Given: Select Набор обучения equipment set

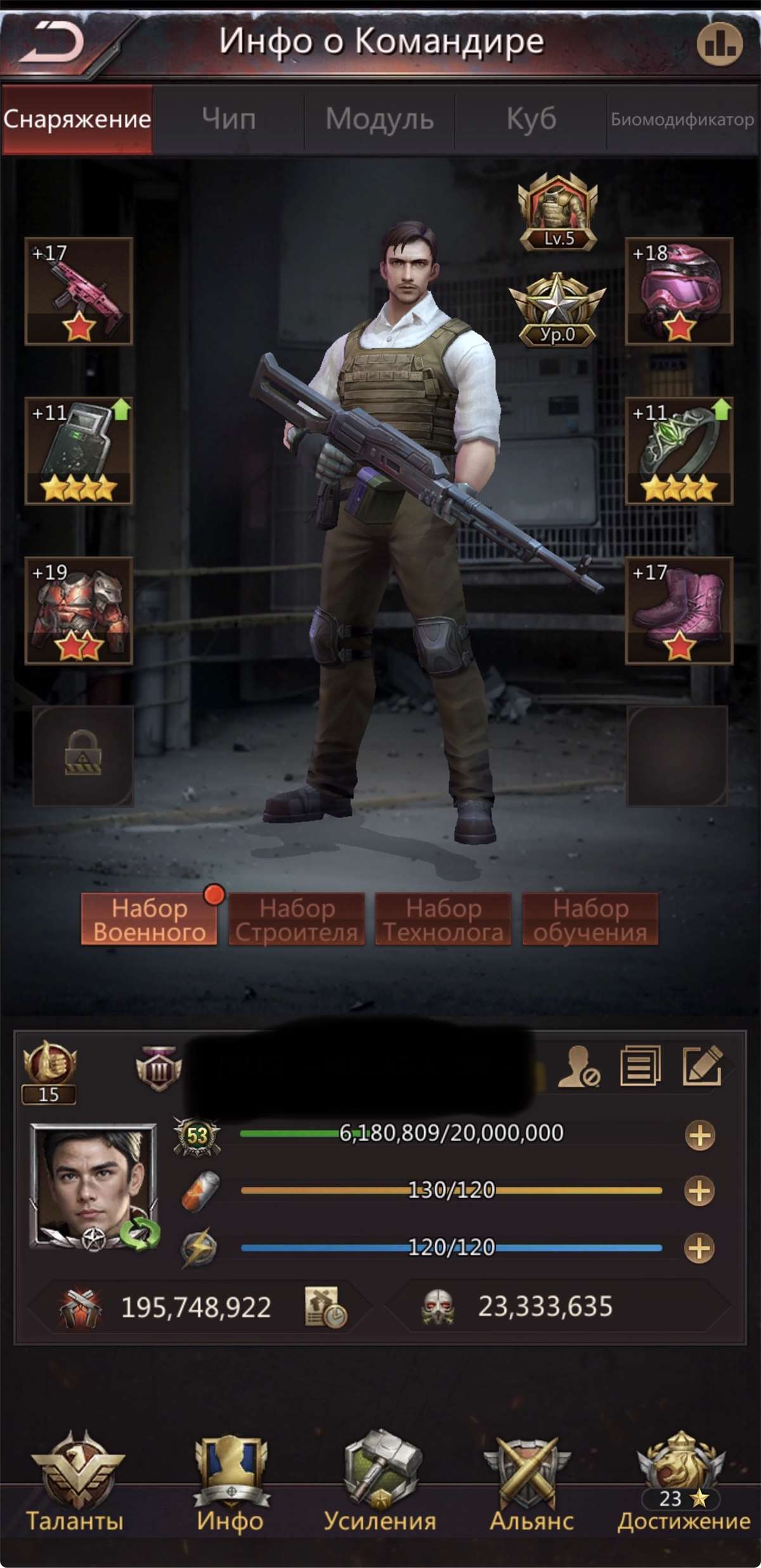Looking at the screenshot, I should pyautogui.click(x=590, y=920).
